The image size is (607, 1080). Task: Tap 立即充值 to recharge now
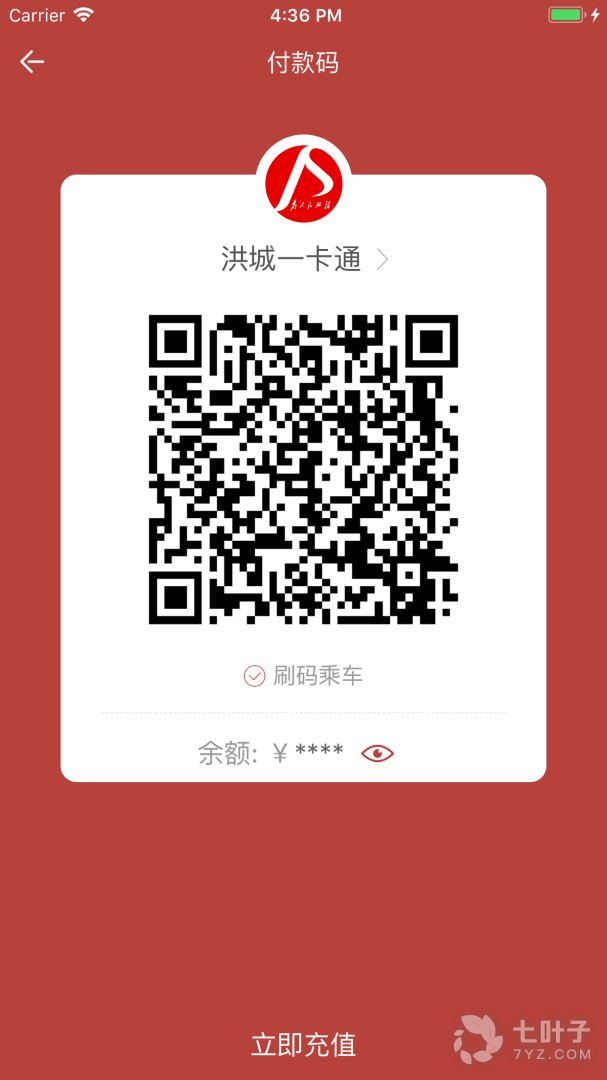click(303, 1045)
